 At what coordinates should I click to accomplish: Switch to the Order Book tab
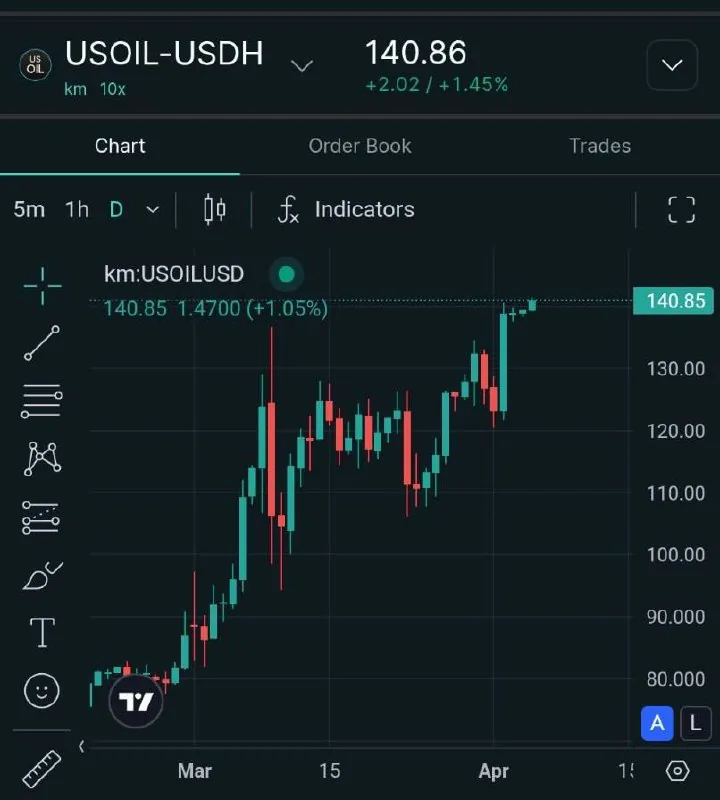tap(359, 146)
